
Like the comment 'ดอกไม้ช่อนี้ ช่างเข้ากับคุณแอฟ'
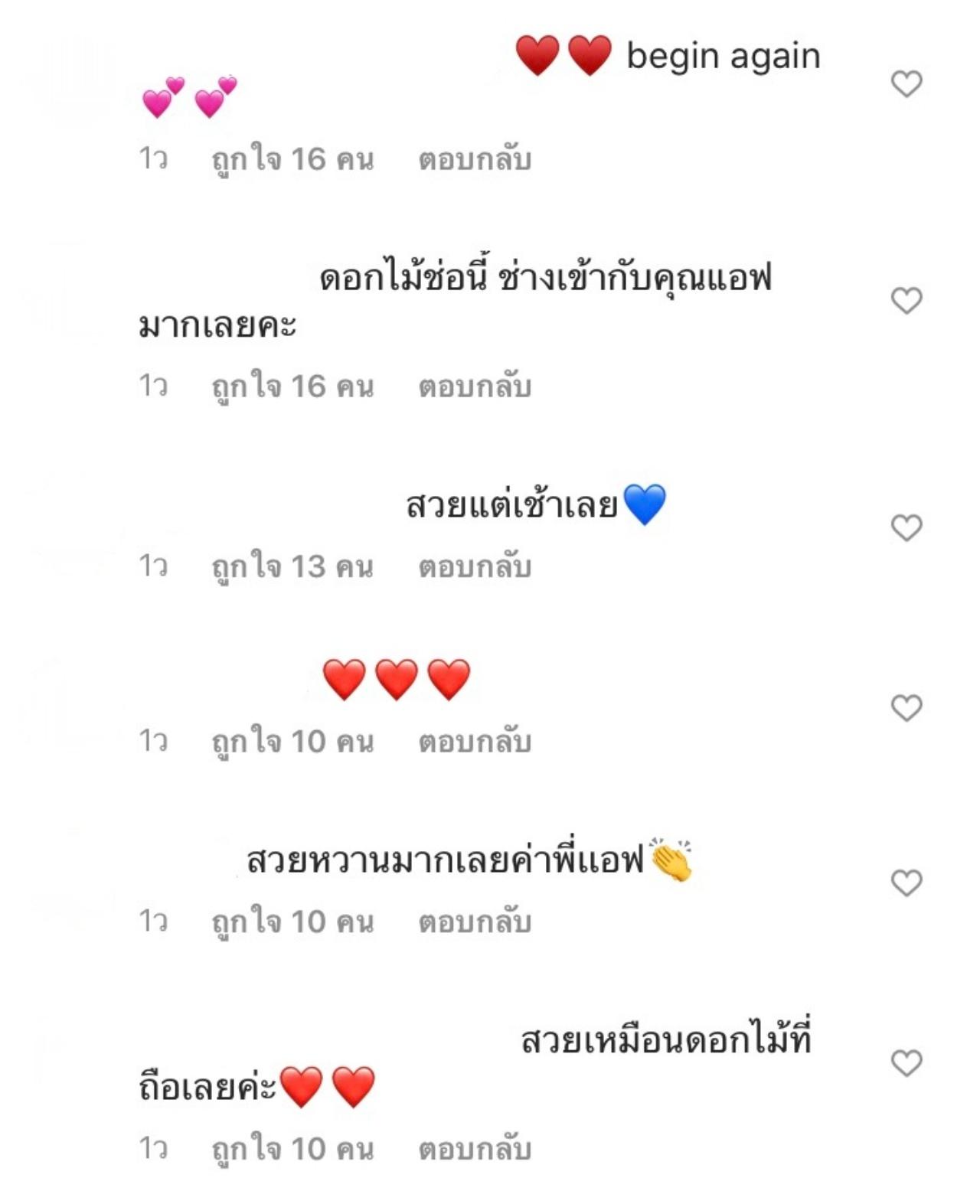[906, 300]
